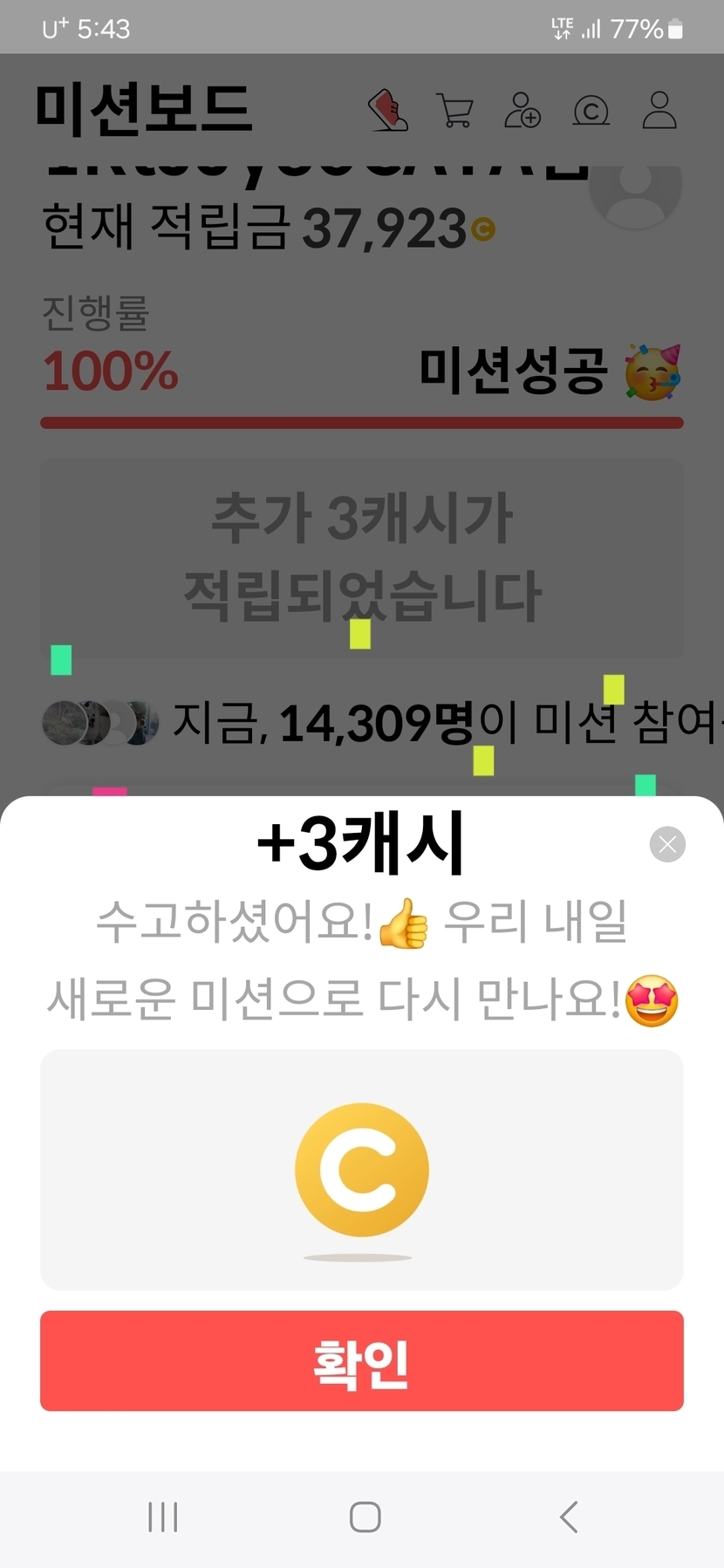
Task: Open the invite friend icon
Action: (523, 111)
